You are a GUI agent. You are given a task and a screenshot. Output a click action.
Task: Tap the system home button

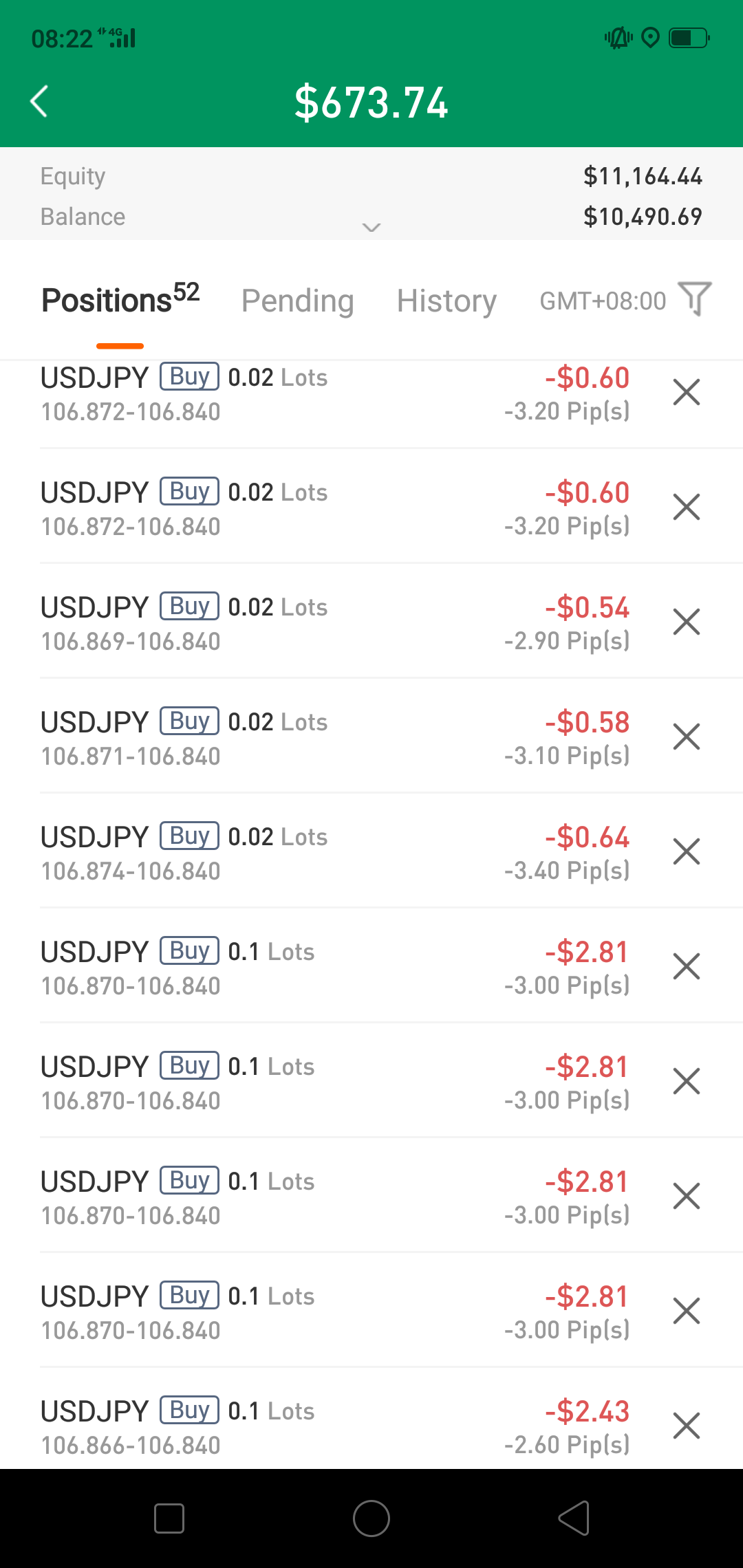(x=371, y=1518)
